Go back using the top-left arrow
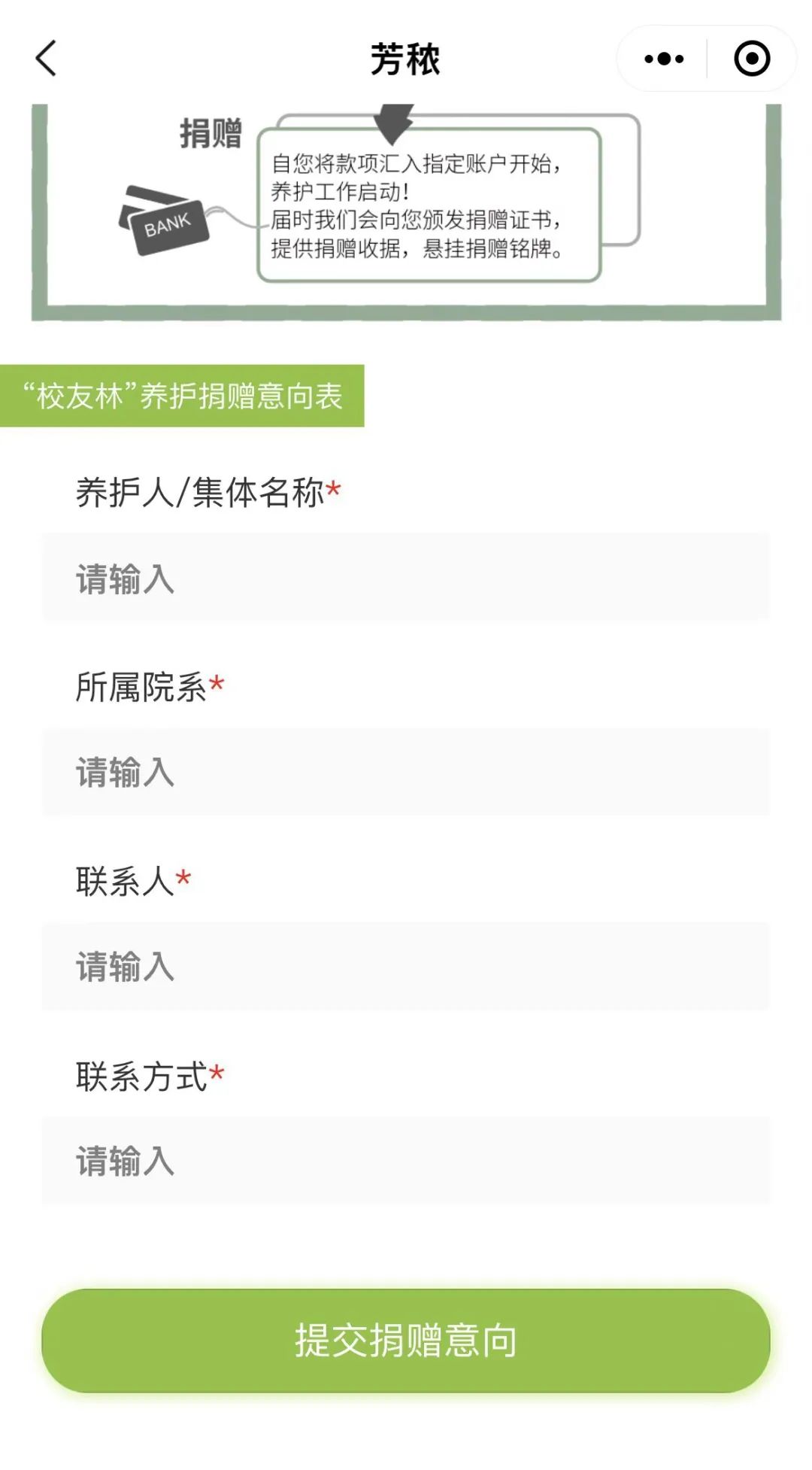The width and height of the screenshot is (812, 1470). pos(47,59)
